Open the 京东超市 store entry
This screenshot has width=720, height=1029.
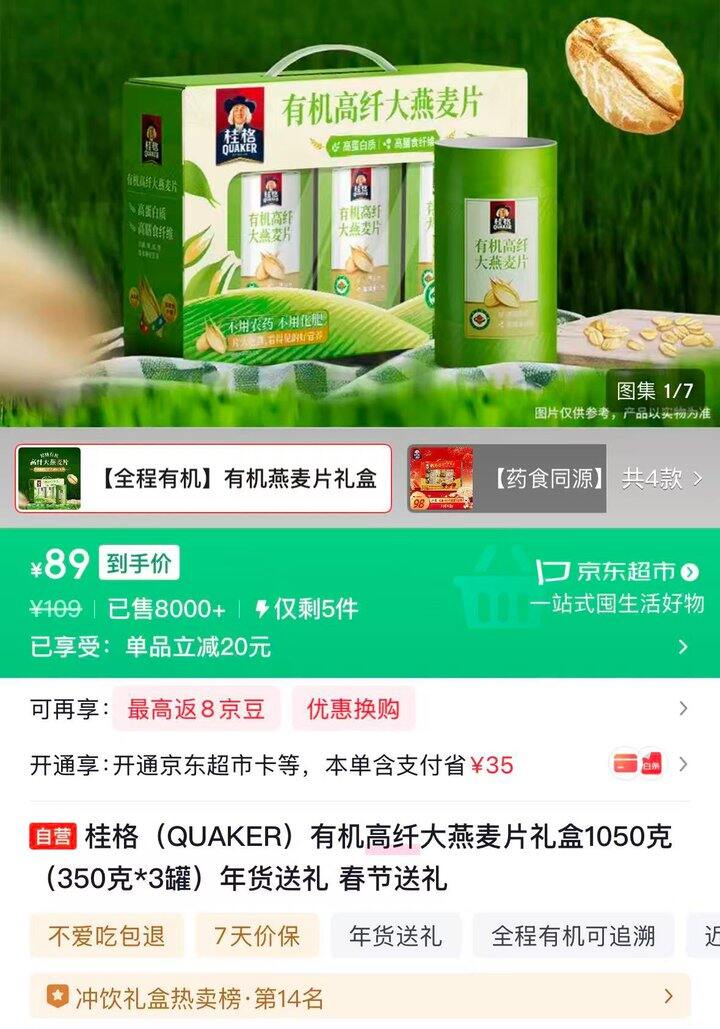coord(617,572)
